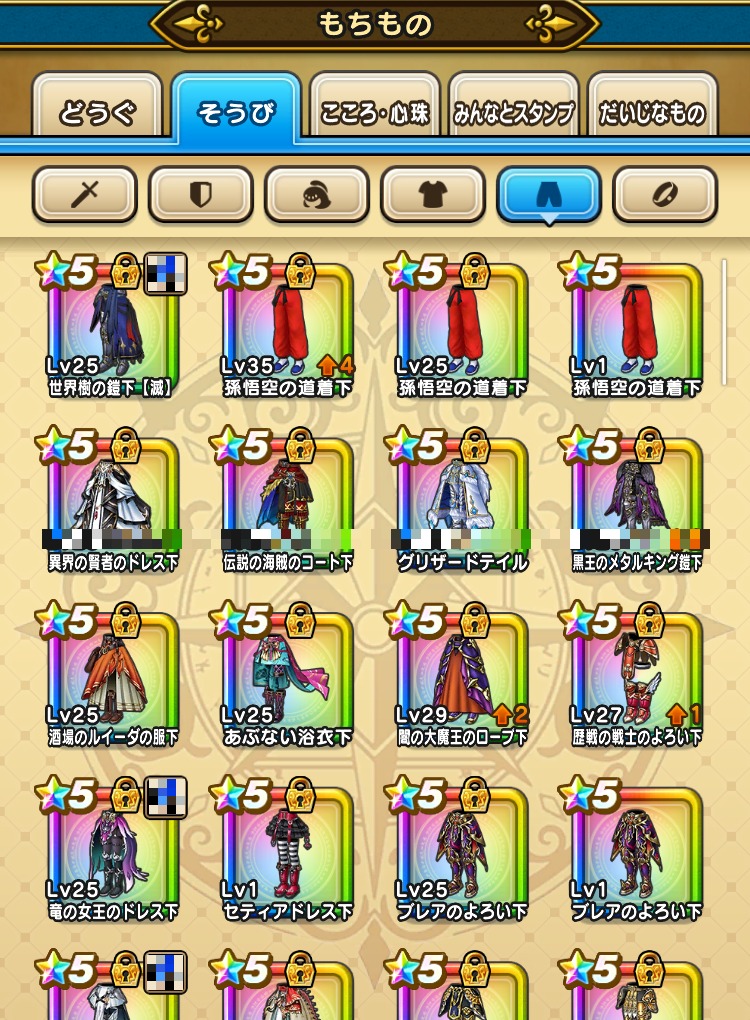Select the Lv35 孫悟空の道着下 card

click(x=287, y=330)
